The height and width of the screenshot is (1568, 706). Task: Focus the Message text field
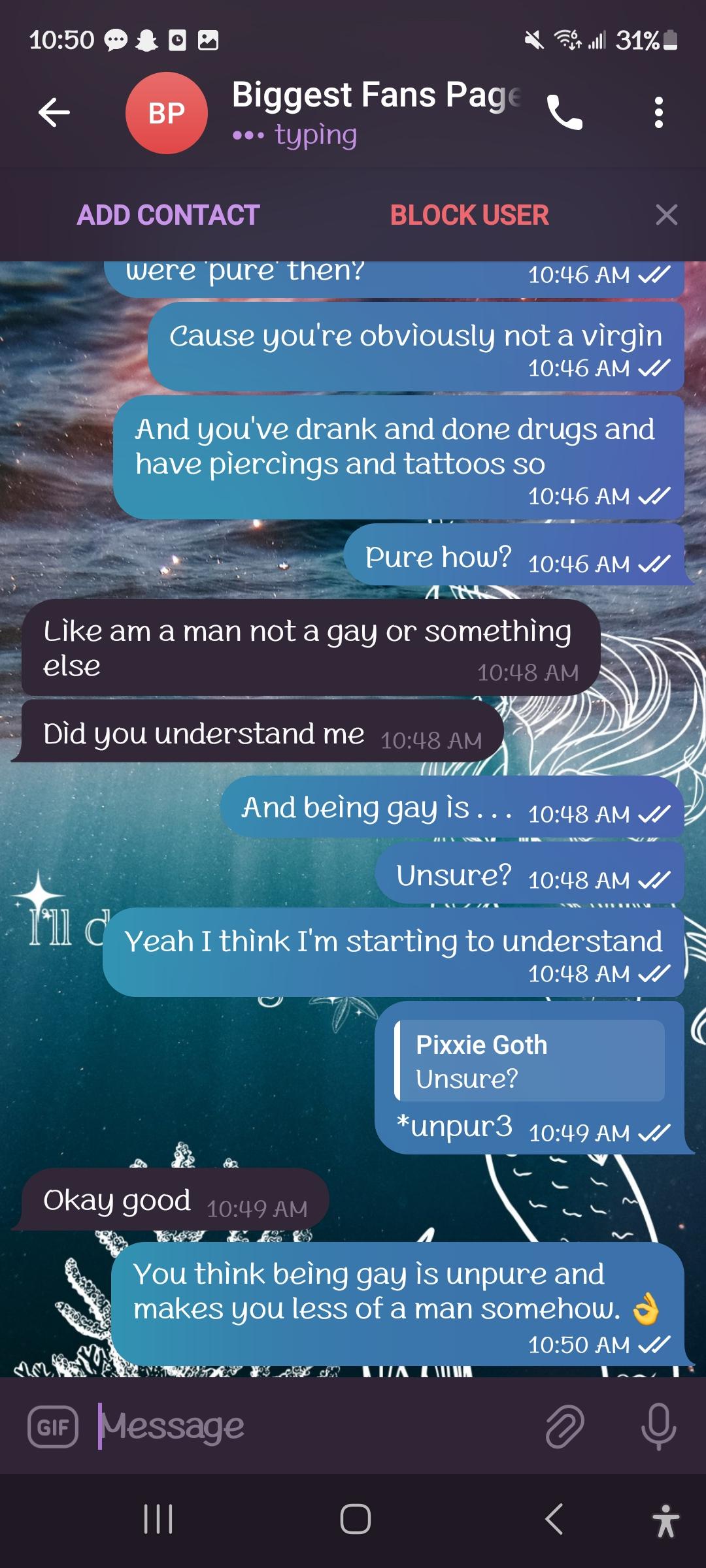[x=314, y=1427]
